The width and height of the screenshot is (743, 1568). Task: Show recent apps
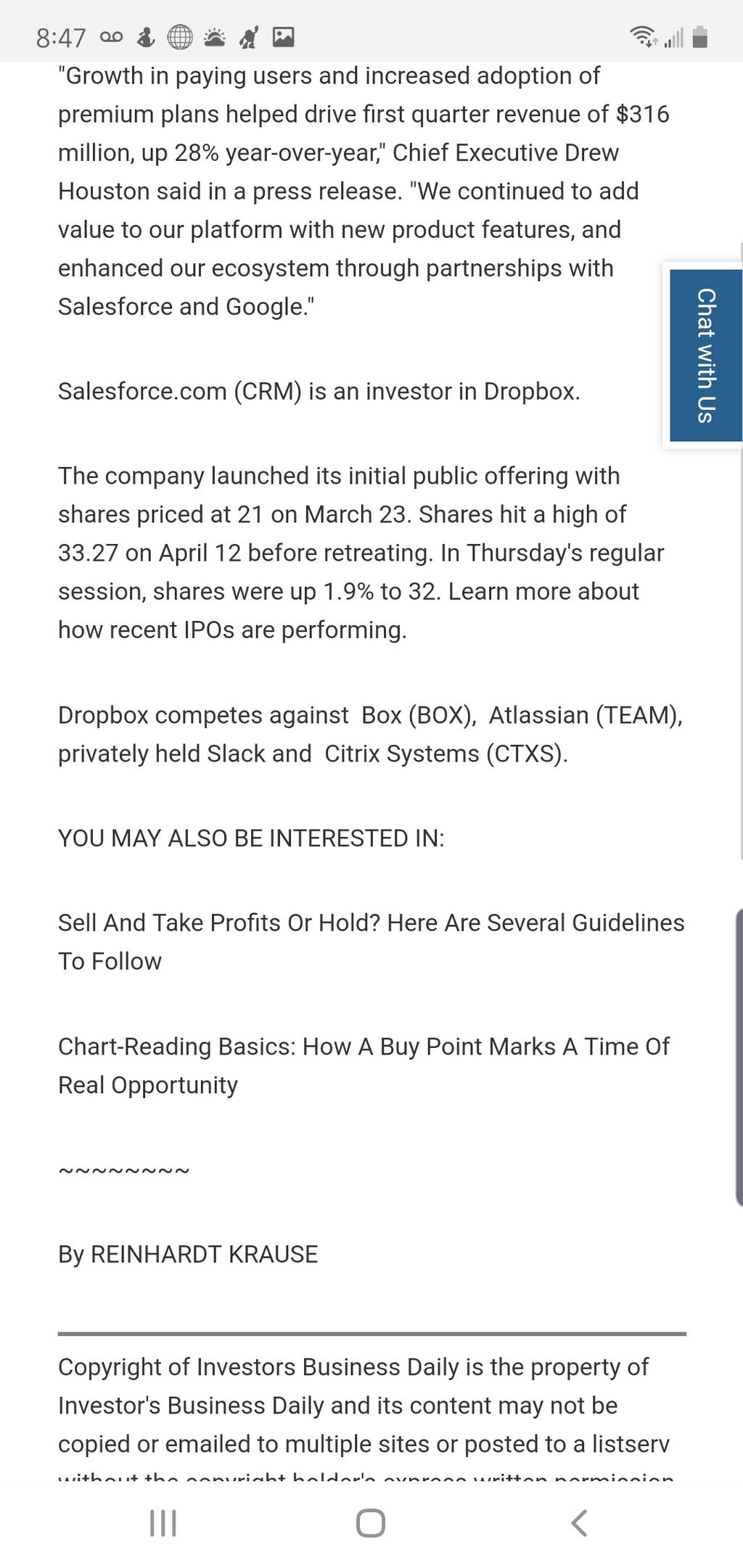(x=163, y=1523)
